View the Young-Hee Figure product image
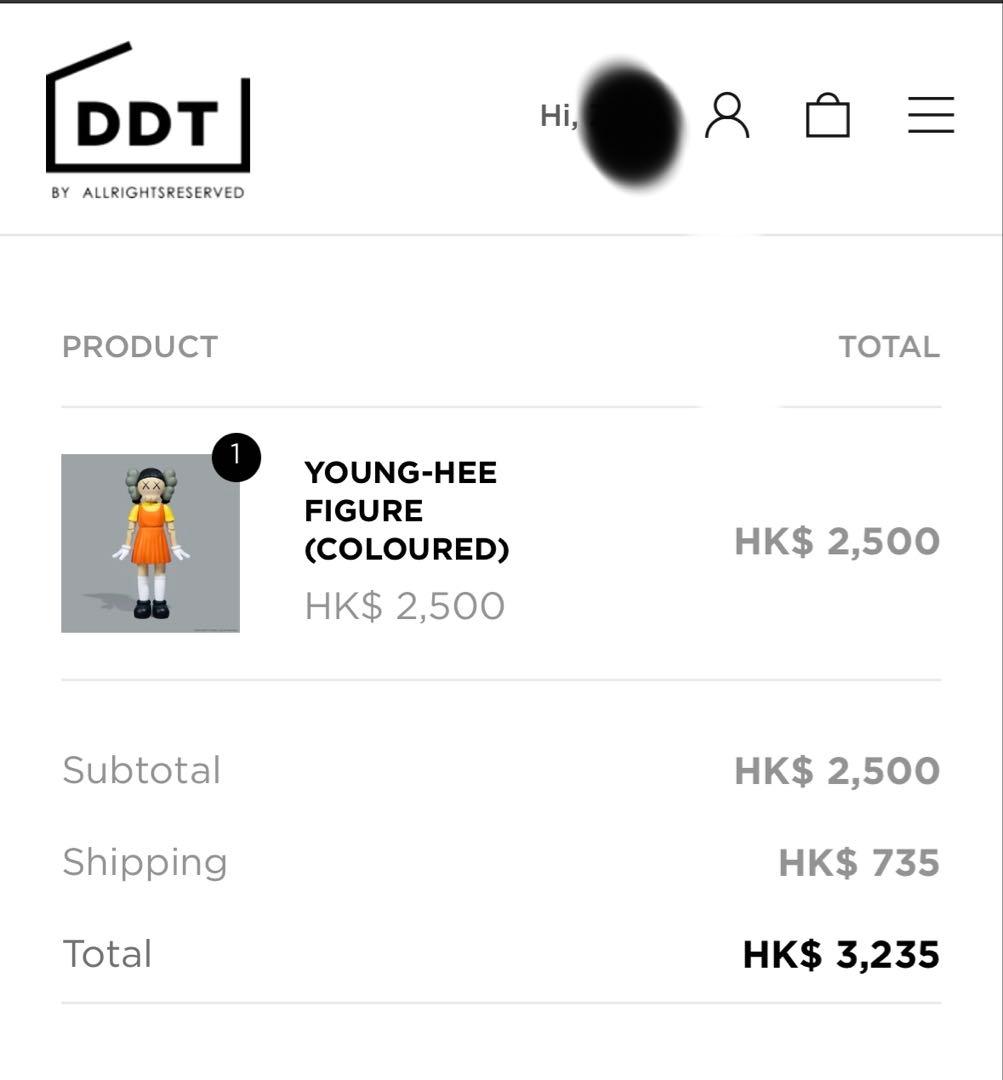The image size is (1003, 1080). click(x=151, y=543)
